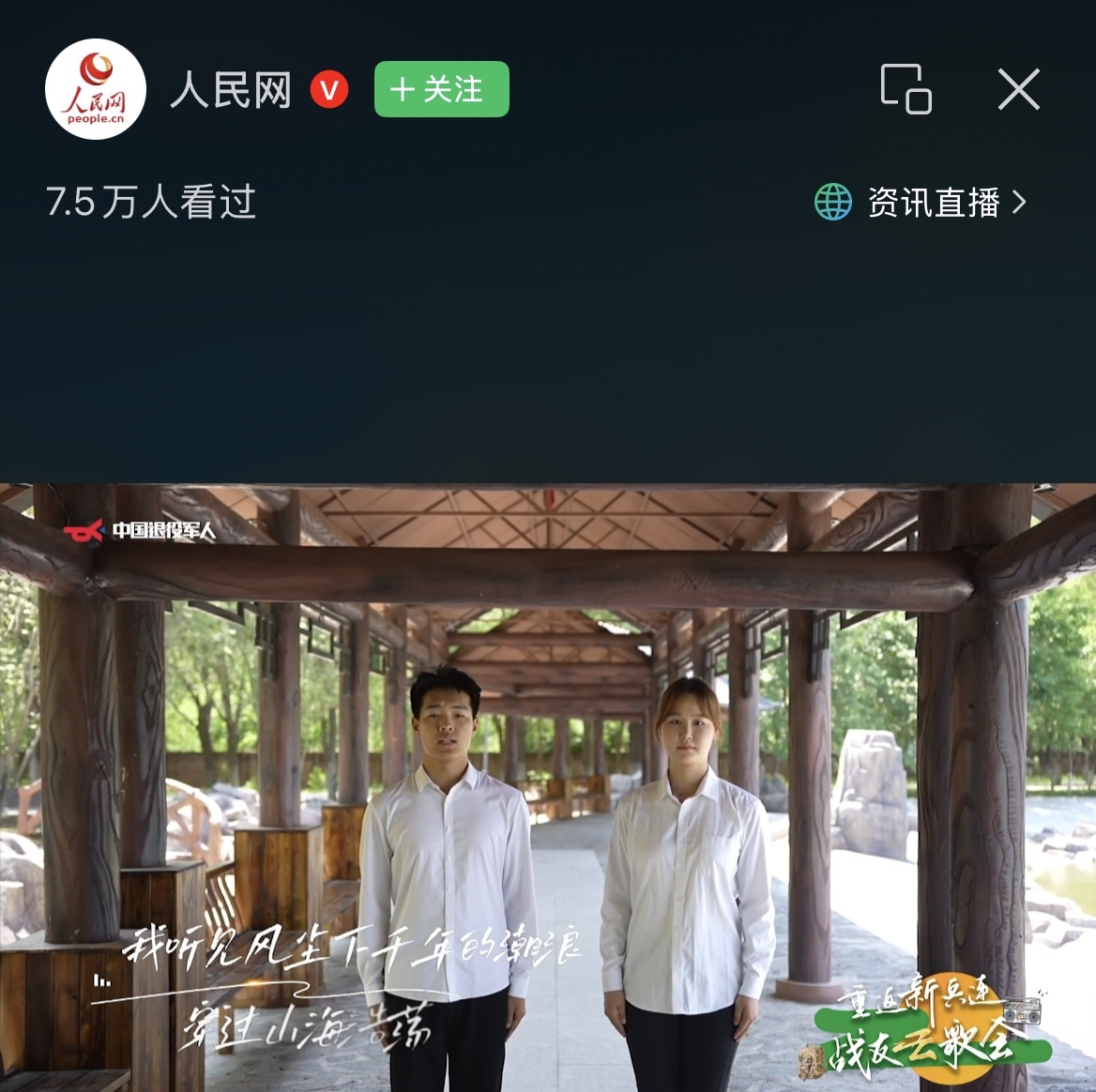The image size is (1096, 1092).
Task: Close the live stream
Action: (1018, 90)
